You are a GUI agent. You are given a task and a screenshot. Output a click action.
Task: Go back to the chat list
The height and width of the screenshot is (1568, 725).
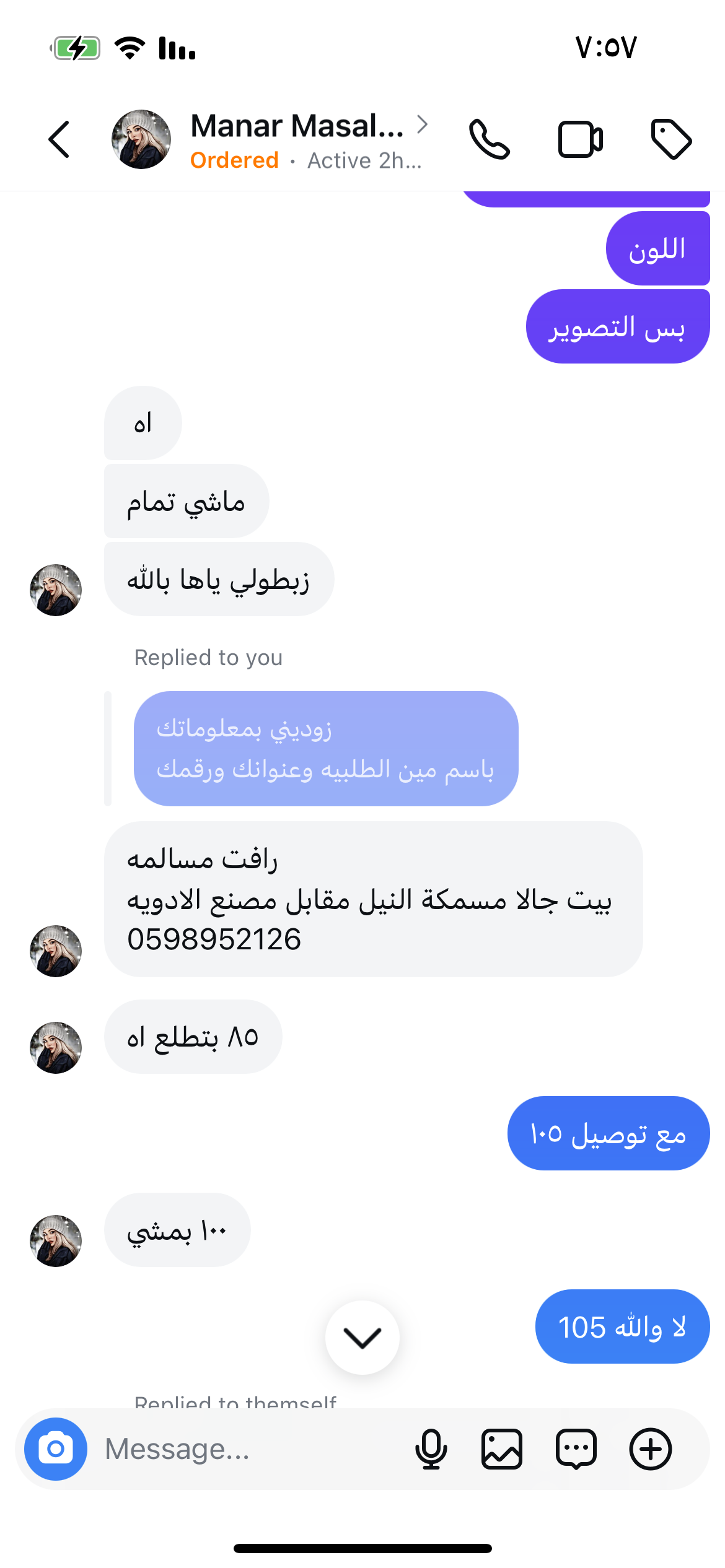(x=59, y=139)
